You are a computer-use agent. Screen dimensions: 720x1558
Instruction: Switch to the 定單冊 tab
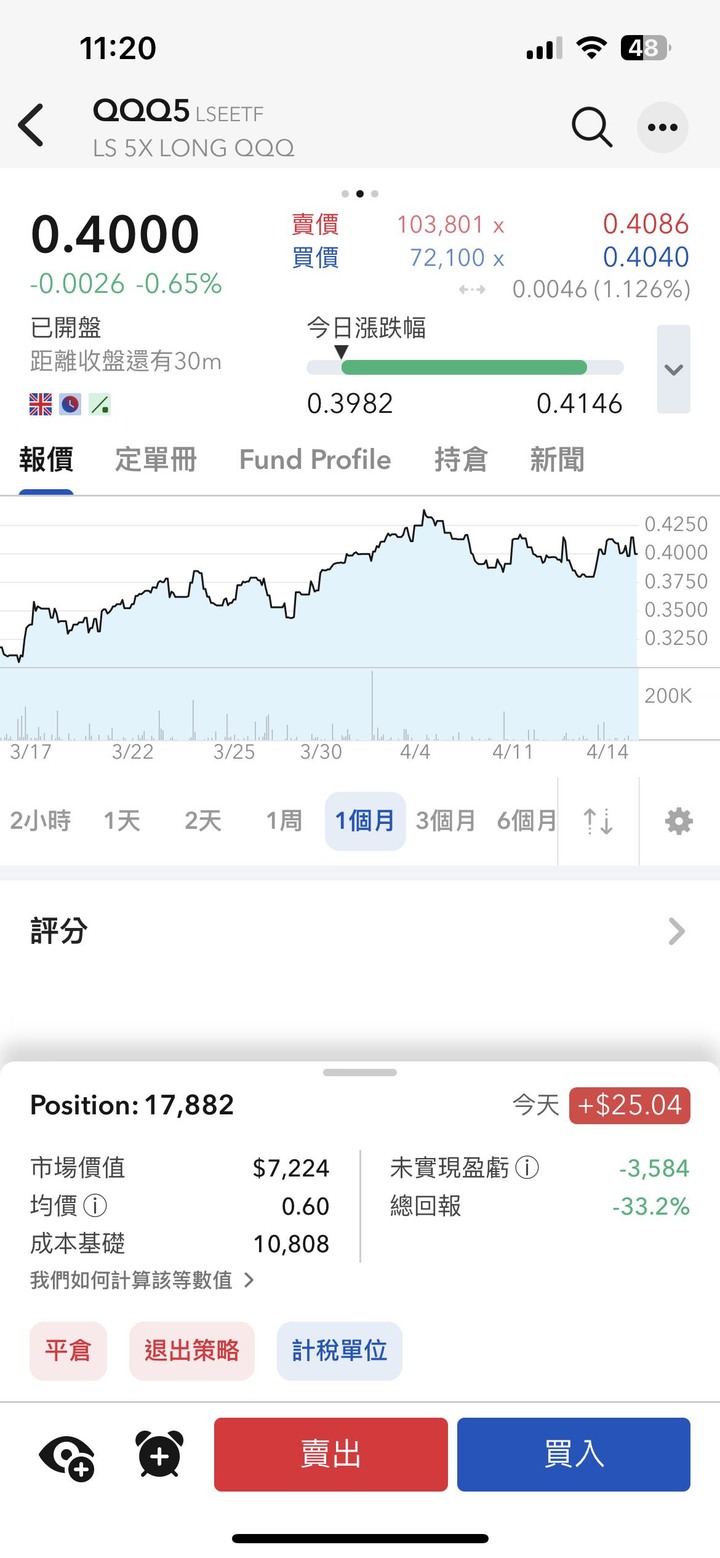[156, 460]
